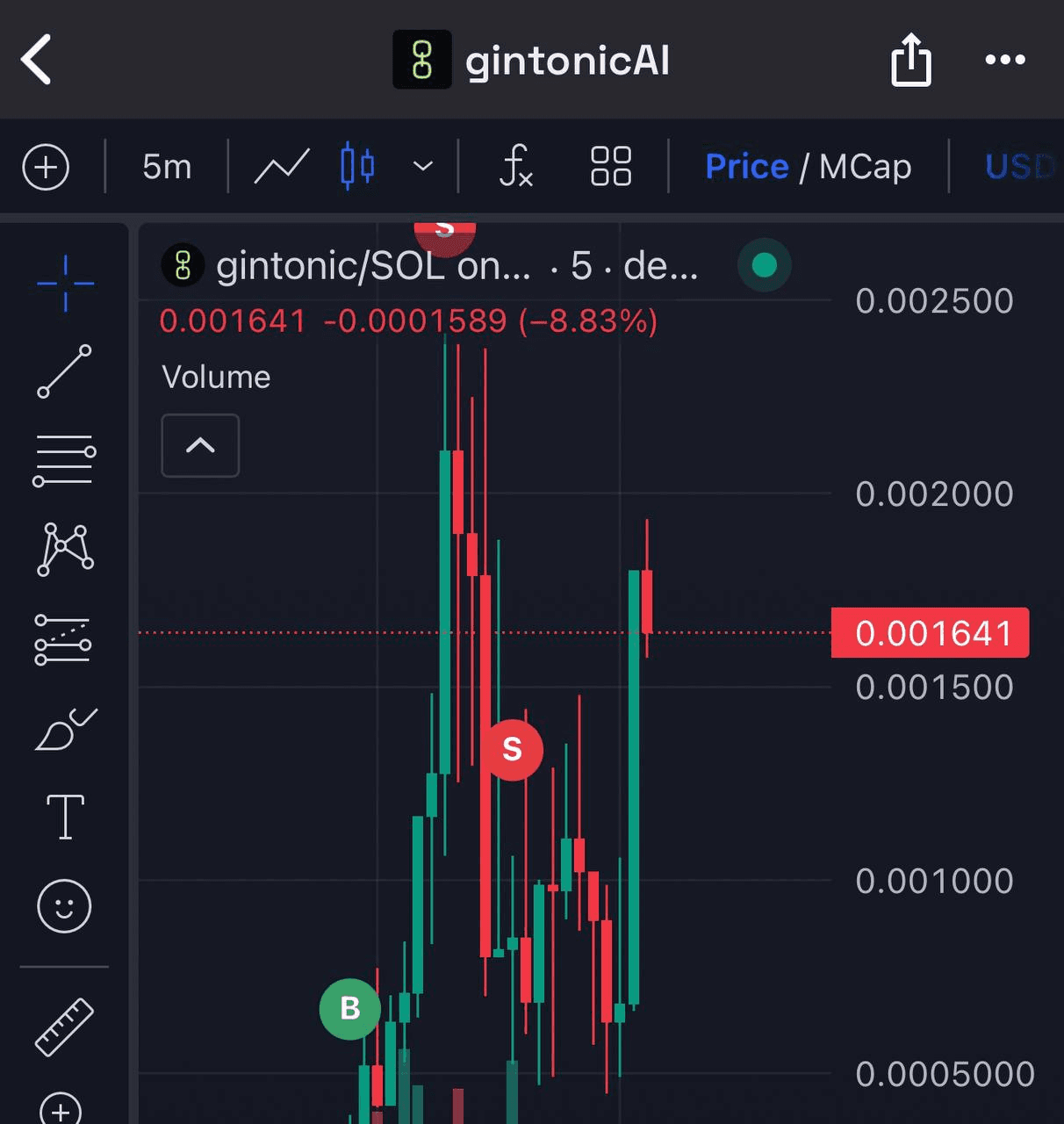Open the fx indicators menu
Screen dimensions: 1064x1124
pyautogui.click(x=515, y=167)
